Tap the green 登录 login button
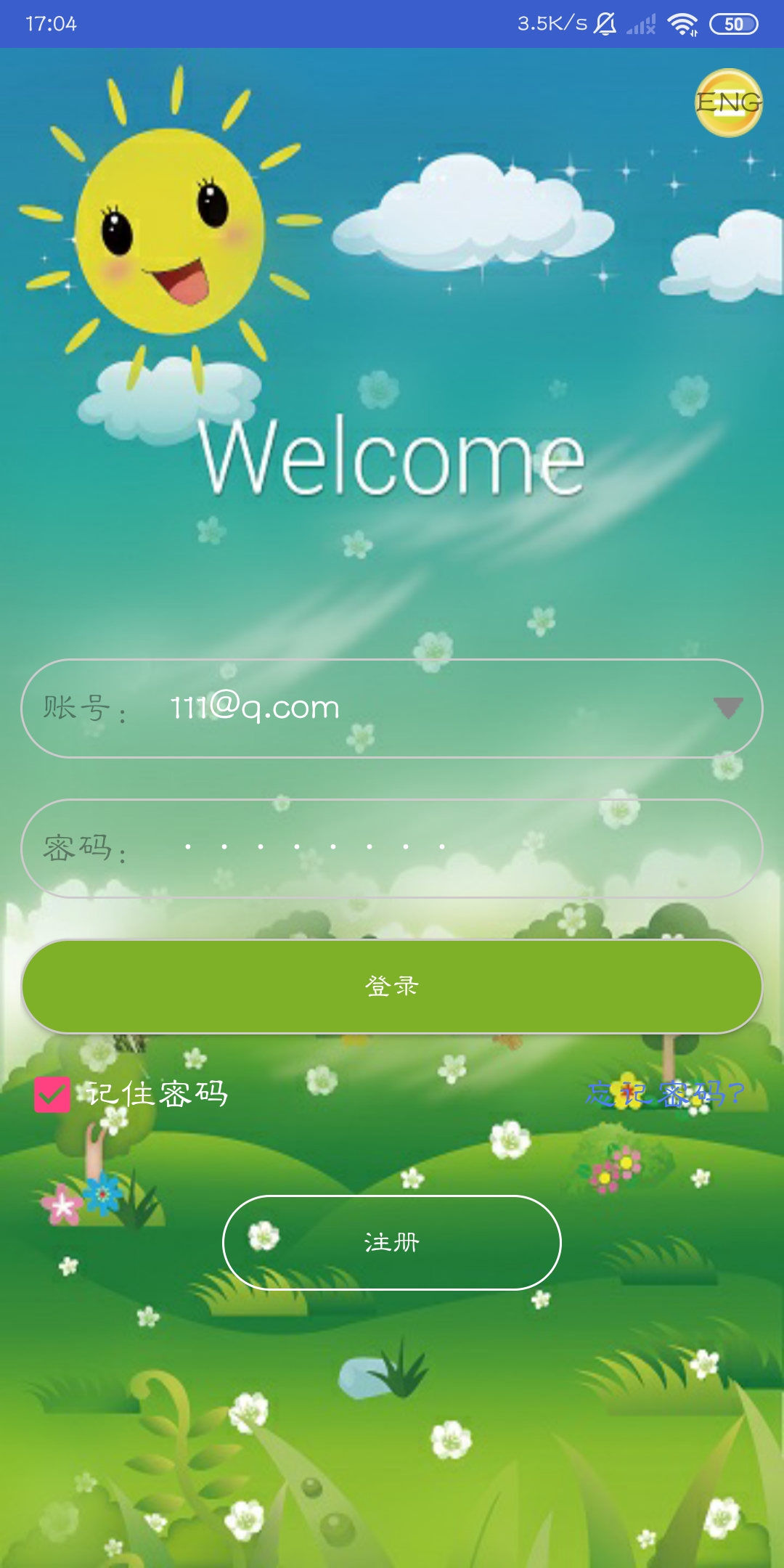Viewport: 784px width, 1568px height. (x=392, y=986)
